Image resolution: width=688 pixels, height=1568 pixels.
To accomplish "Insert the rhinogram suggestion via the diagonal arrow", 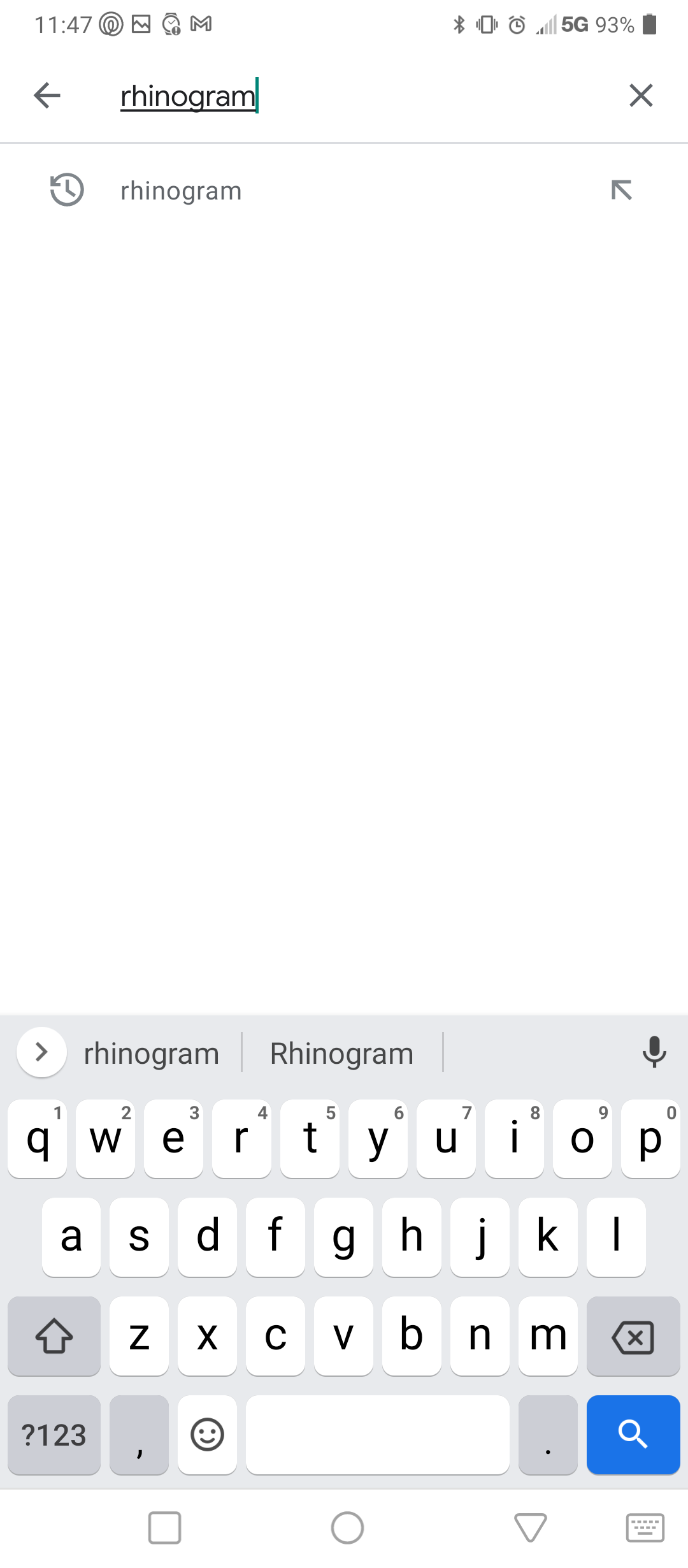I will [x=621, y=190].
